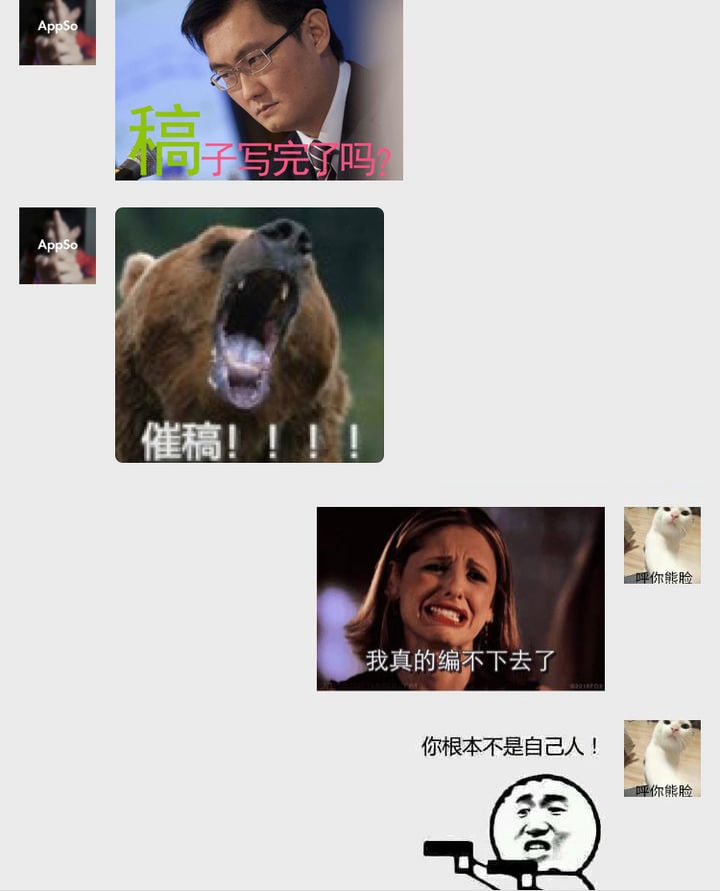
Task: Open cat avatar beside '我真的编不下去了' image
Action: pyautogui.click(x=662, y=545)
